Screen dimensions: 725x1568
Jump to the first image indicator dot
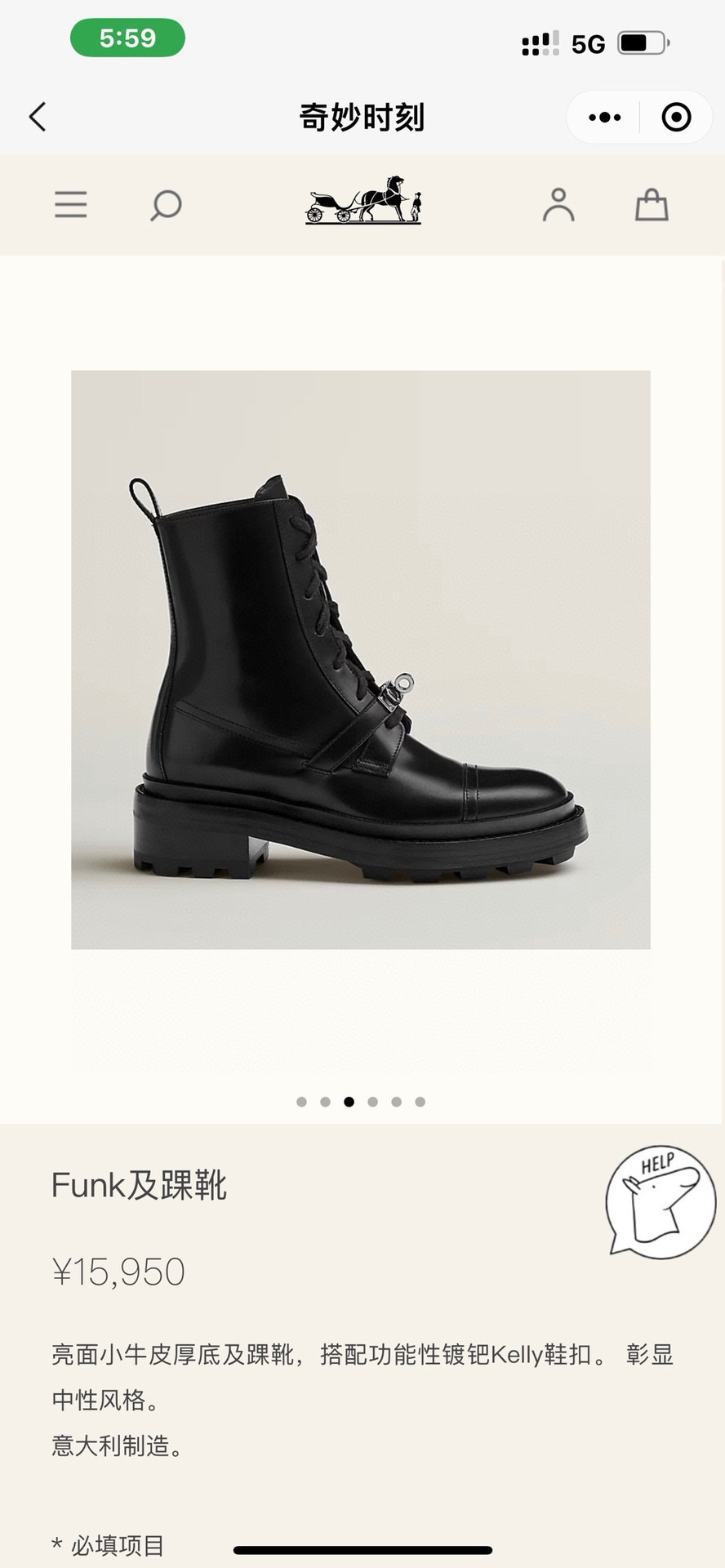click(x=302, y=1102)
